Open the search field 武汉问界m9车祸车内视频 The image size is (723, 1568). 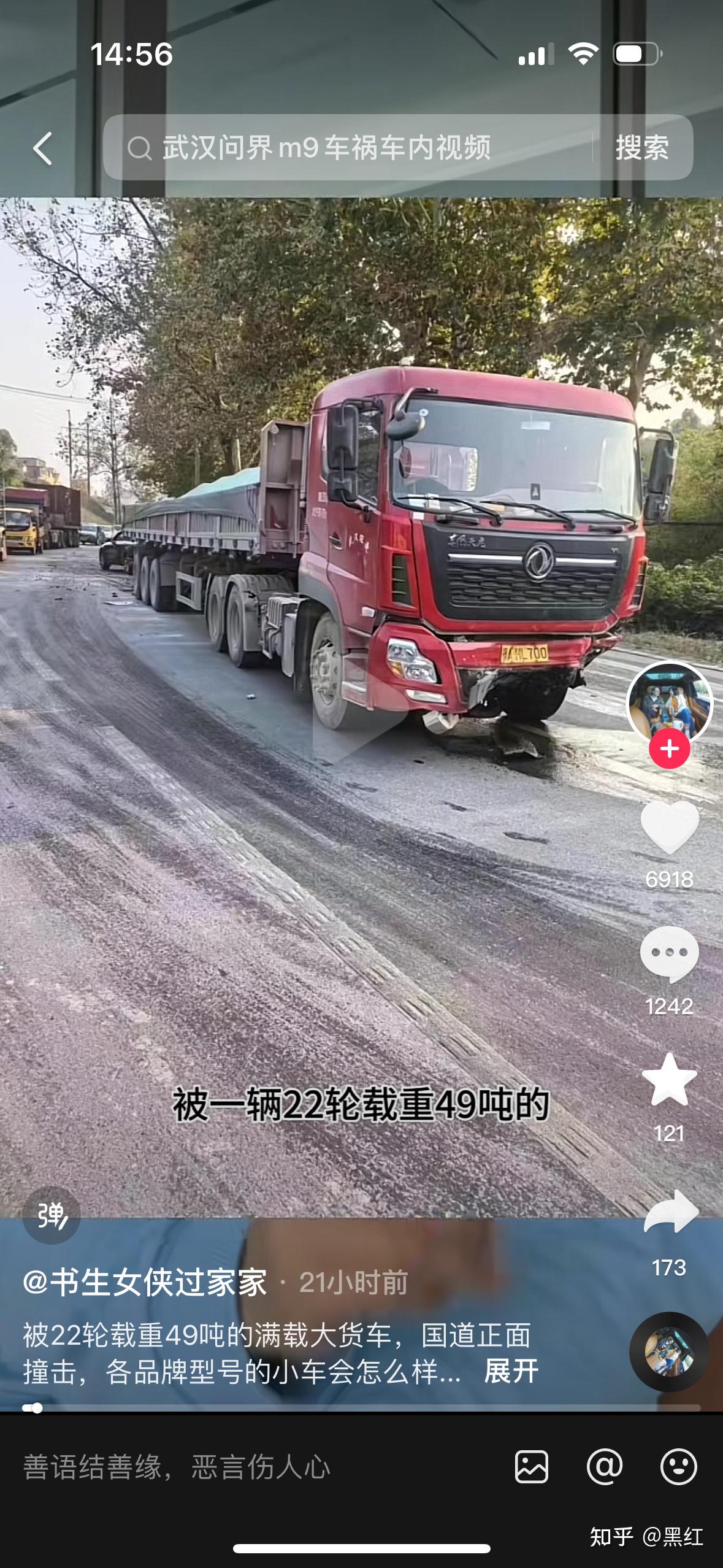343,148
